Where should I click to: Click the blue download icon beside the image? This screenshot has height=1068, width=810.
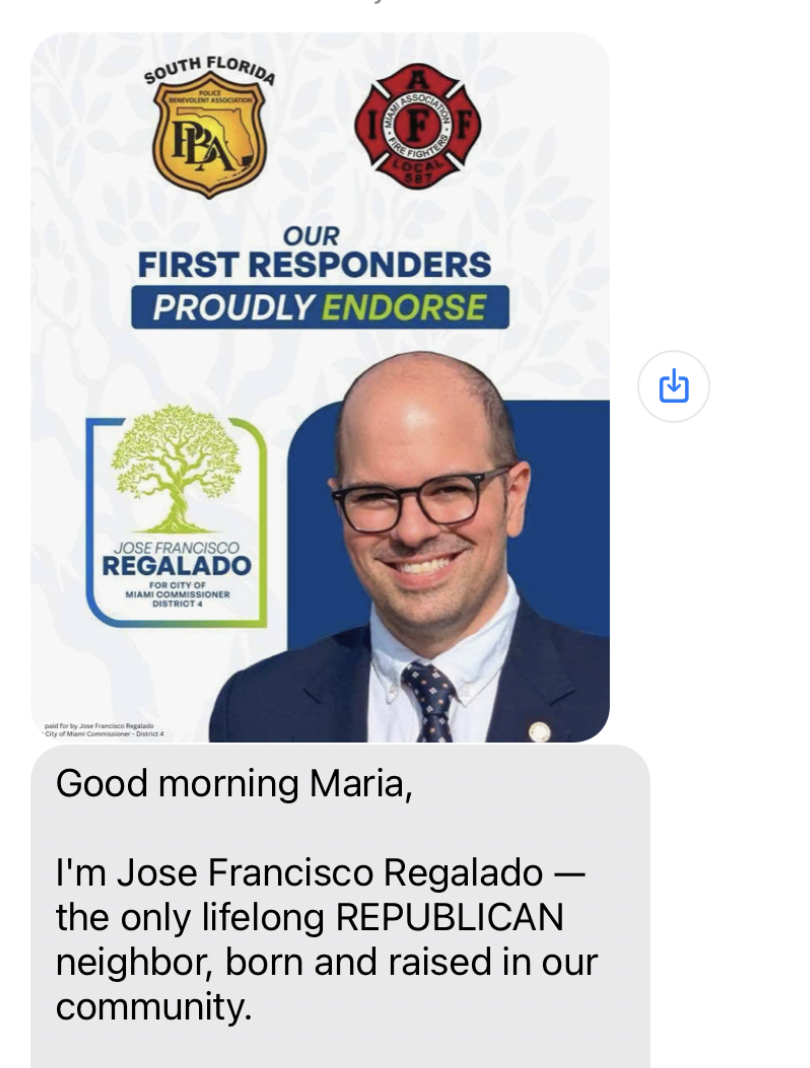click(x=675, y=386)
